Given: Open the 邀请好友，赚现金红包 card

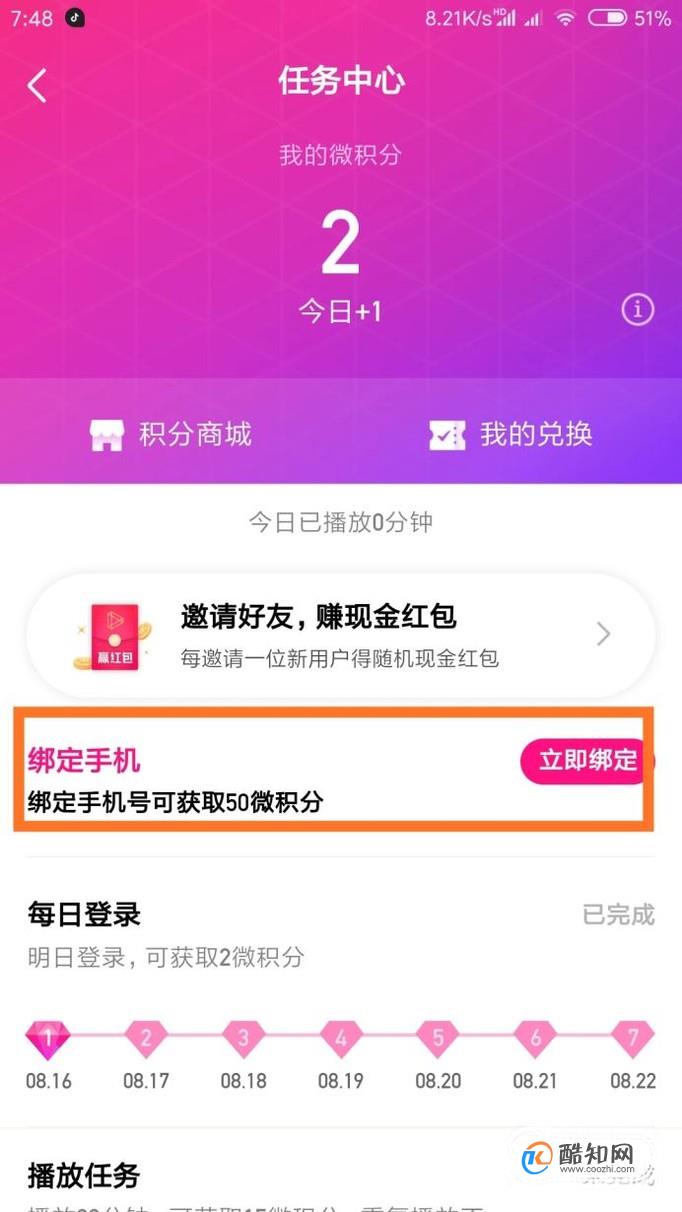Looking at the screenshot, I should tap(341, 635).
